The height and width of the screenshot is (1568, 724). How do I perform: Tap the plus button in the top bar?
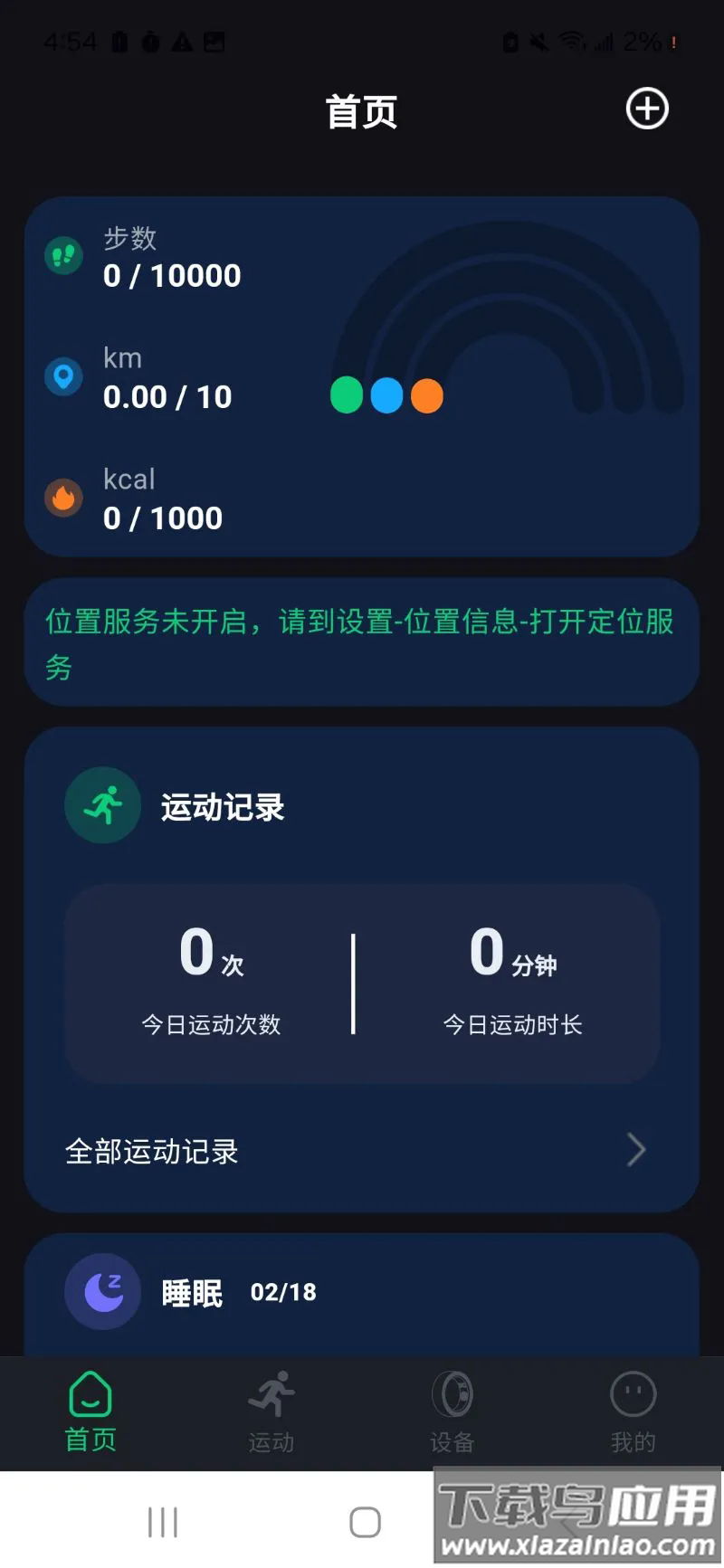point(646,109)
